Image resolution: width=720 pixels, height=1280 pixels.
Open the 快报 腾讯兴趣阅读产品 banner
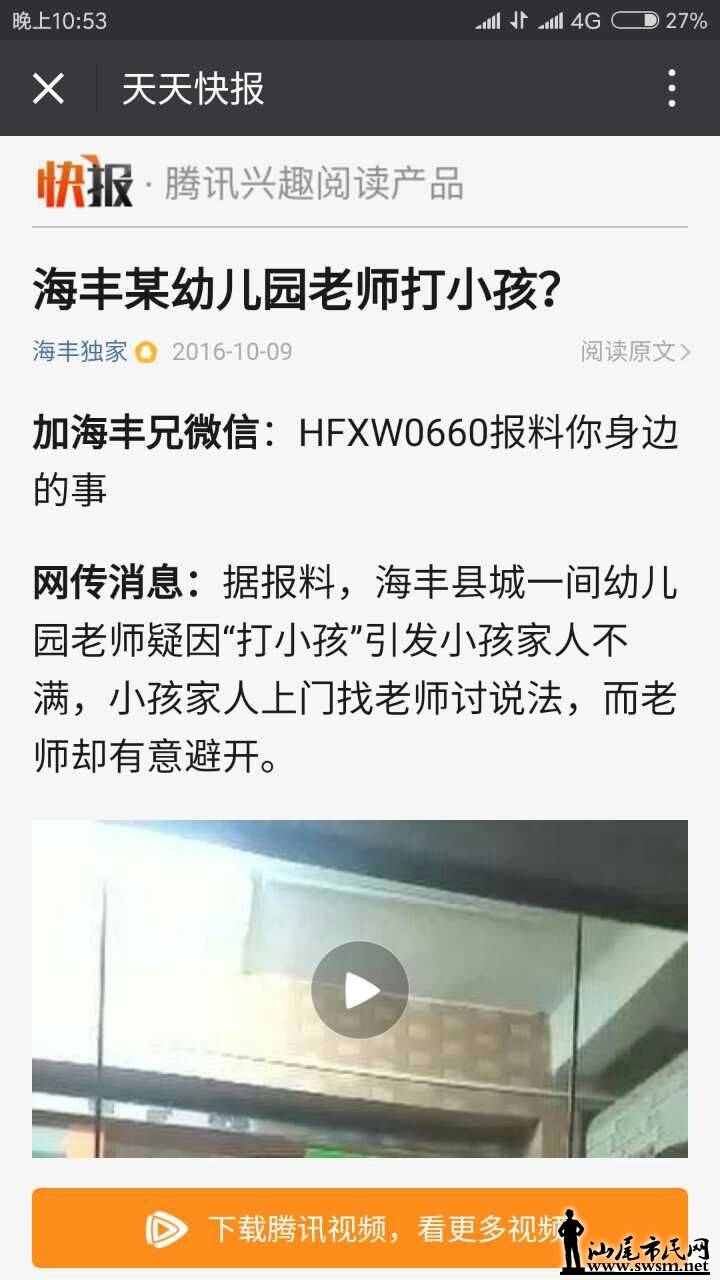pyautogui.click(x=250, y=183)
